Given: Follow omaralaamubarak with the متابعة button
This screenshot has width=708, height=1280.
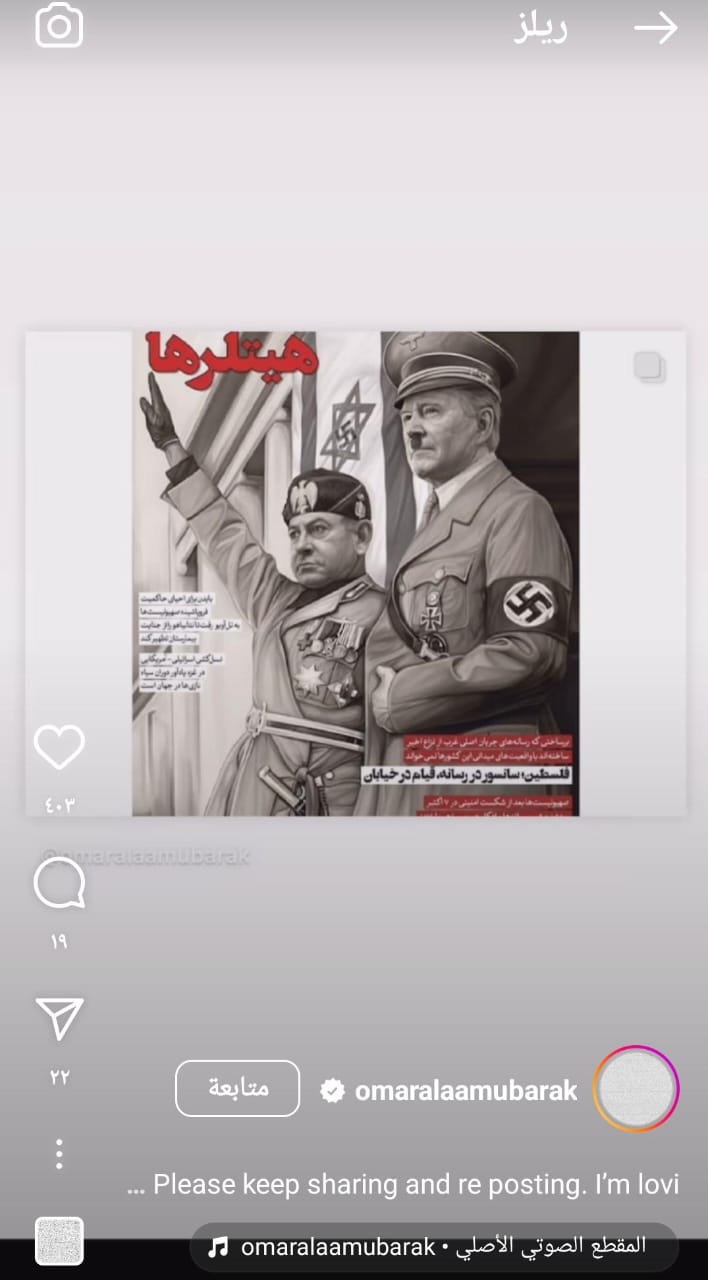Looking at the screenshot, I should [x=237, y=1088].
